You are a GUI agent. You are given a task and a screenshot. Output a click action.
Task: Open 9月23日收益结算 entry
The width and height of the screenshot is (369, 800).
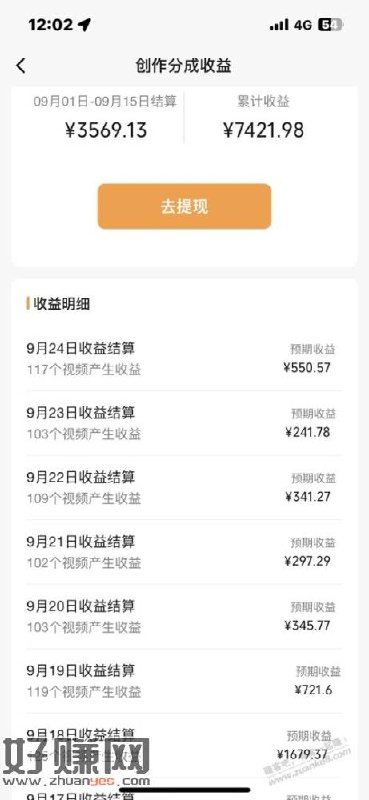pyautogui.click(x=184, y=423)
